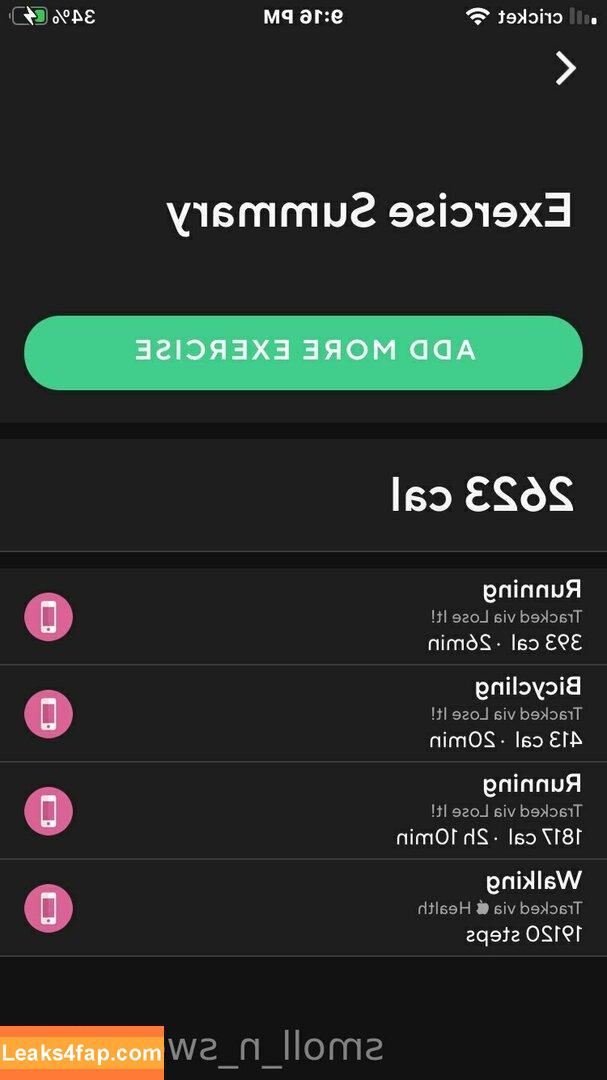Image resolution: width=607 pixels, height=1080 pixels.
Task: Go back using the top arrow
Action: coord(566,69)
